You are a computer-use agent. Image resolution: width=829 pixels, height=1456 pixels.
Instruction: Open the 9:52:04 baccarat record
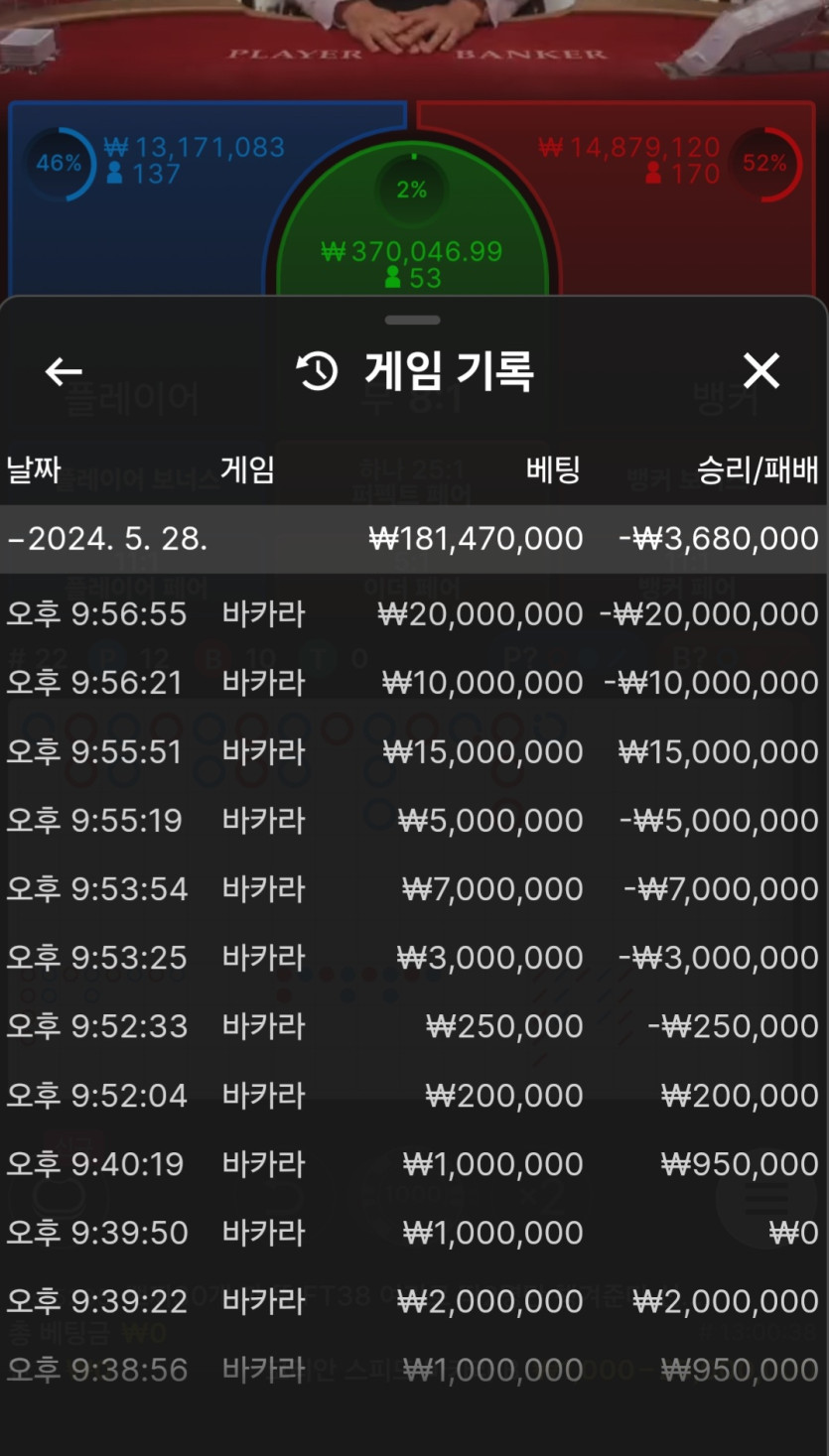[x=414, y=1096]
